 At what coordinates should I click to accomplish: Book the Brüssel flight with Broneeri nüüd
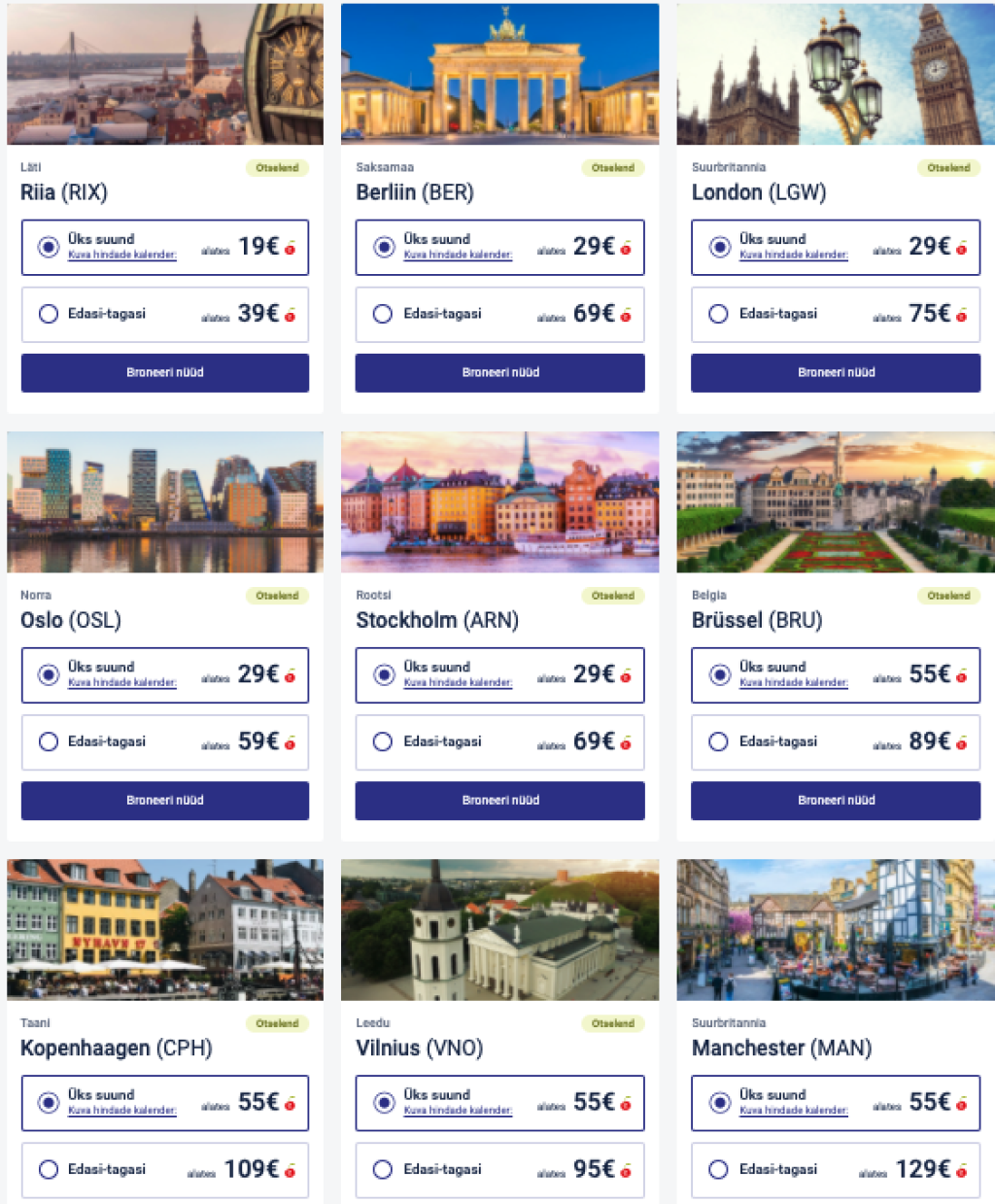836,800
